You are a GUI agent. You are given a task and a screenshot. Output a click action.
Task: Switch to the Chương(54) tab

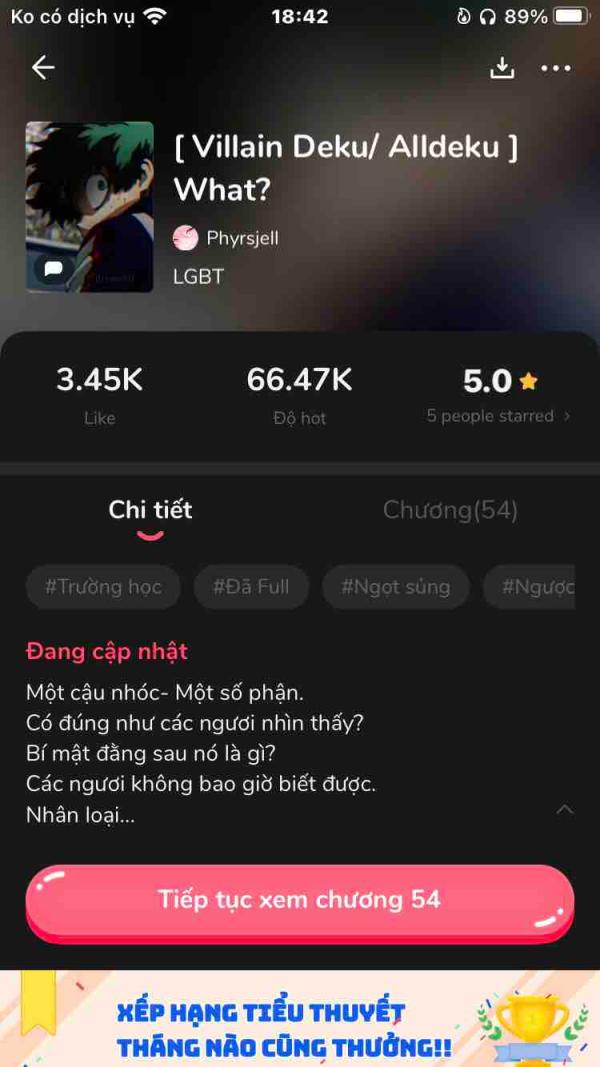(450, 510)
